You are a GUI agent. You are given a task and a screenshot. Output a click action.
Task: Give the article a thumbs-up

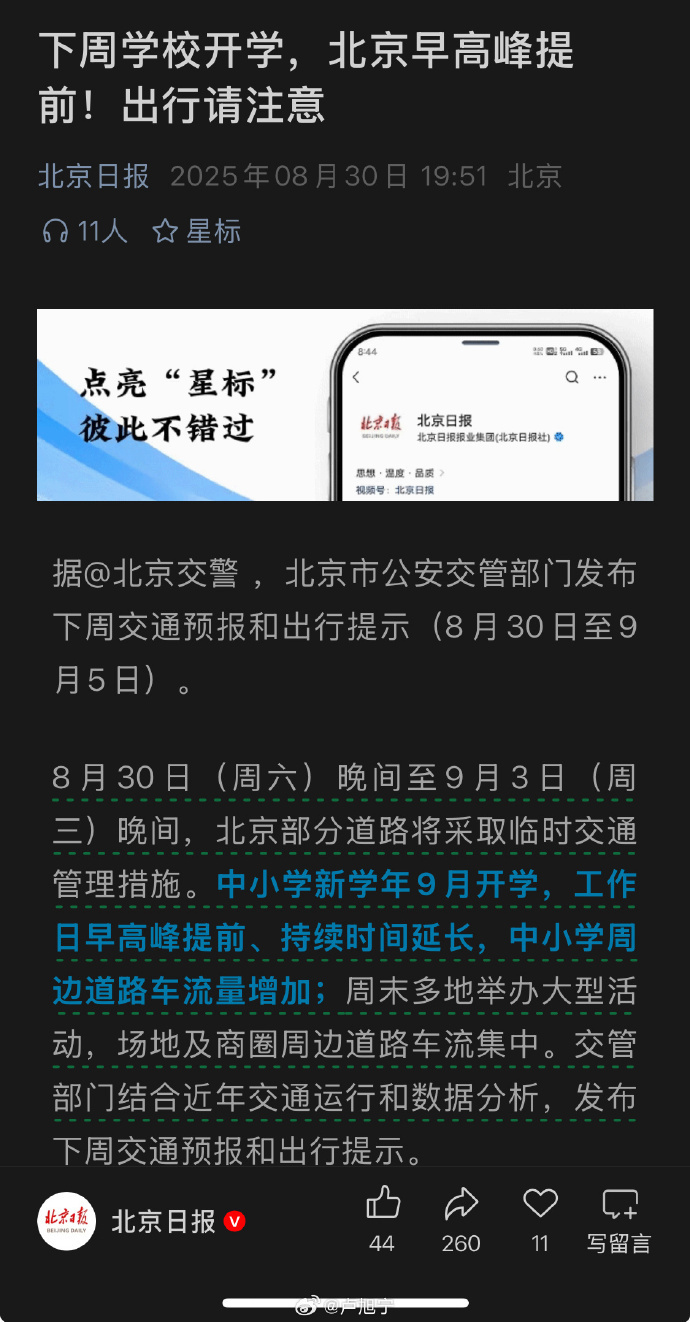coord(382,1204)
